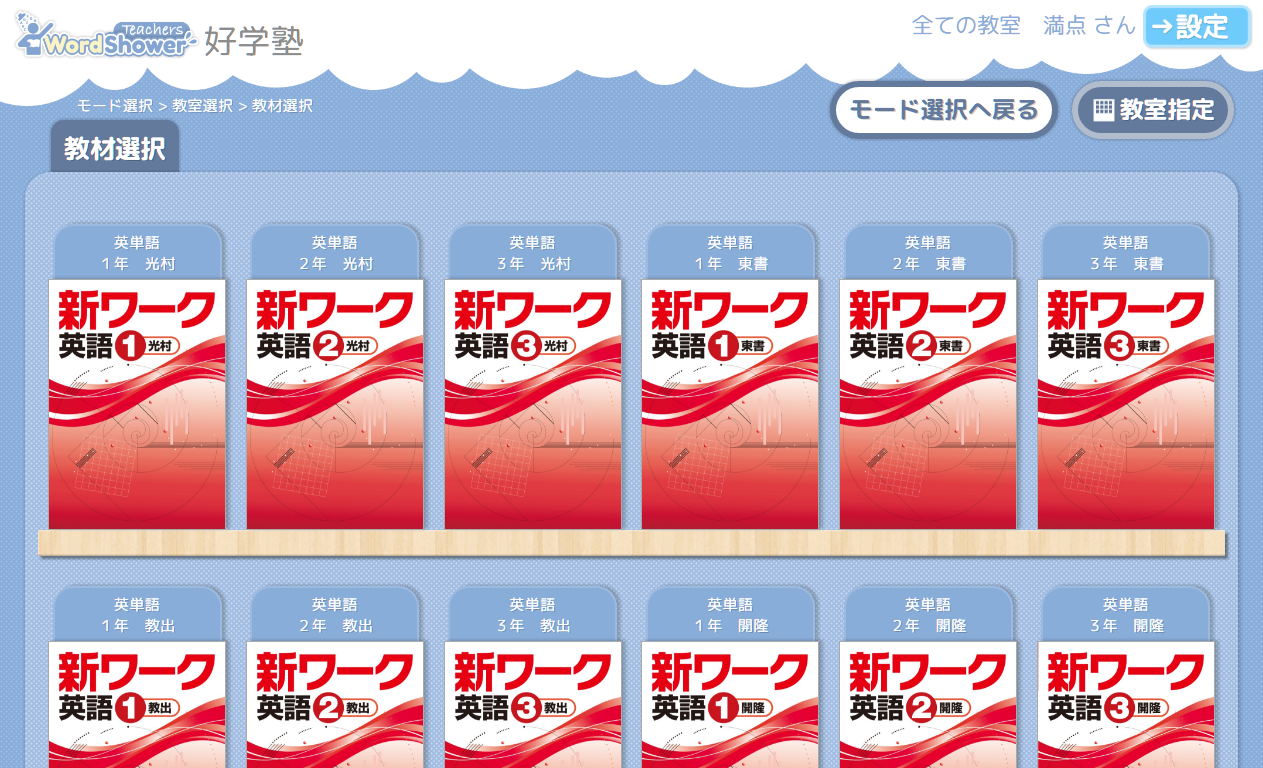Open 英単語 2年 教出 workbook

click(335, 700)
